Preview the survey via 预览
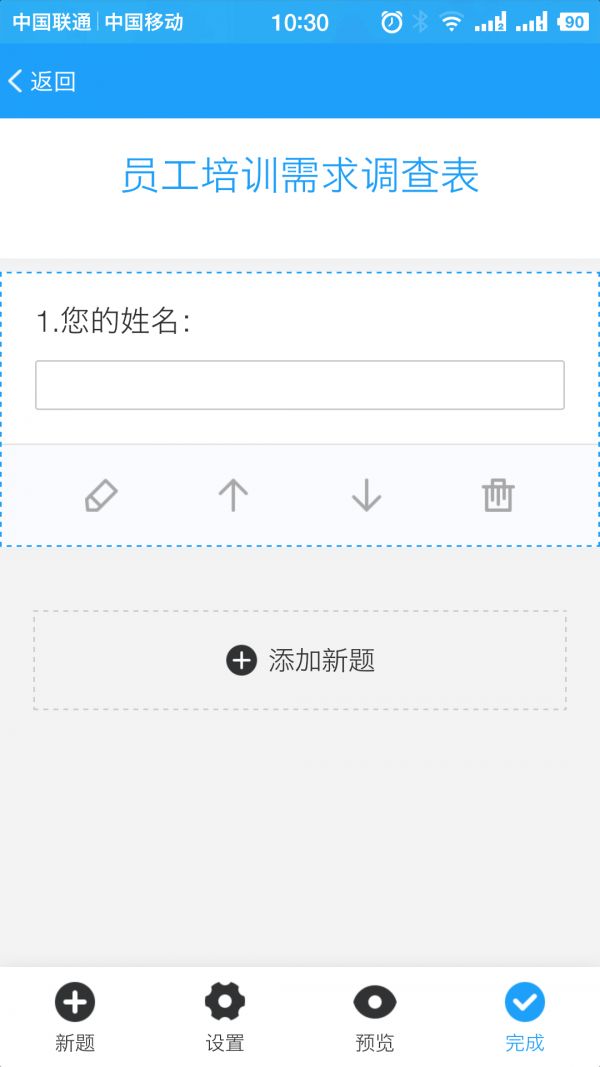This screenshot has width=600, height=1067. (375, 1017)
